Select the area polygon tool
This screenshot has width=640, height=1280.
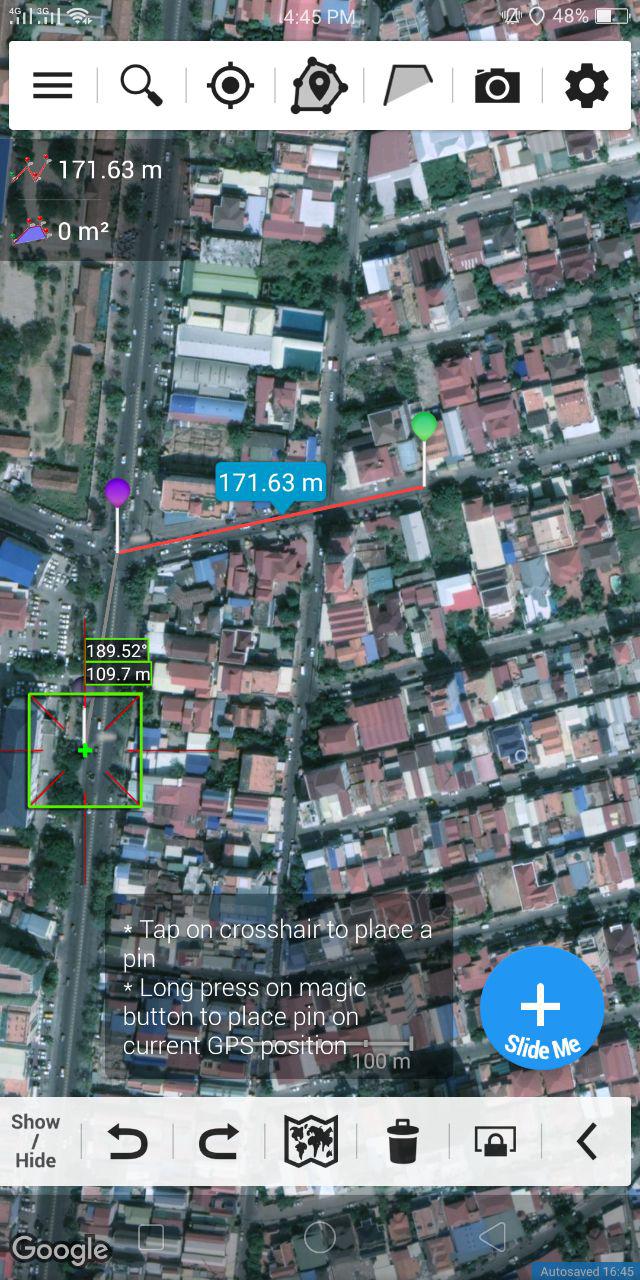click(x=408, y=86)
